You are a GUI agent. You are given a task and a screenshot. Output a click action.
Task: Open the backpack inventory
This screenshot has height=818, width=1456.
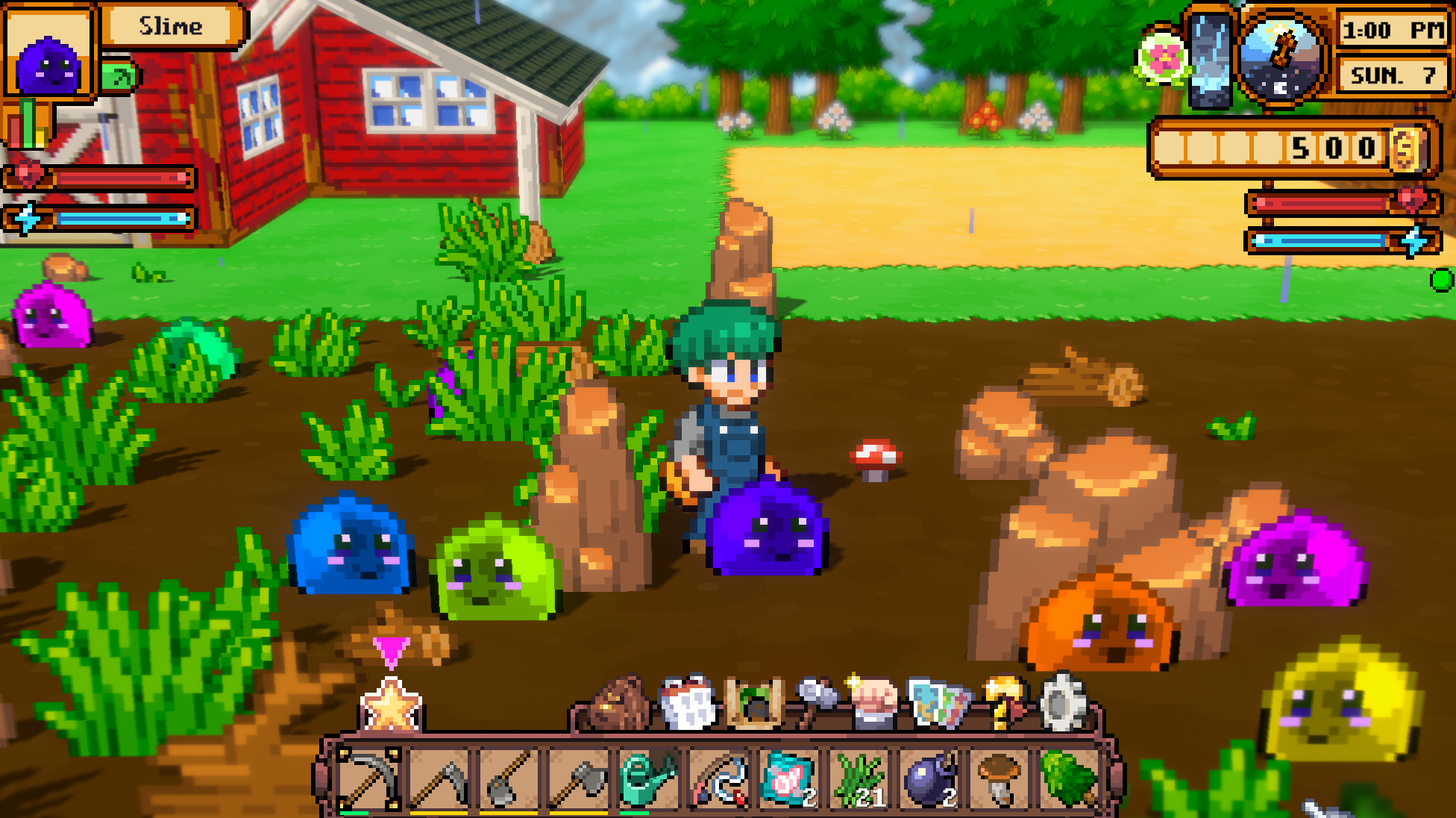click(x=618, y=703)
